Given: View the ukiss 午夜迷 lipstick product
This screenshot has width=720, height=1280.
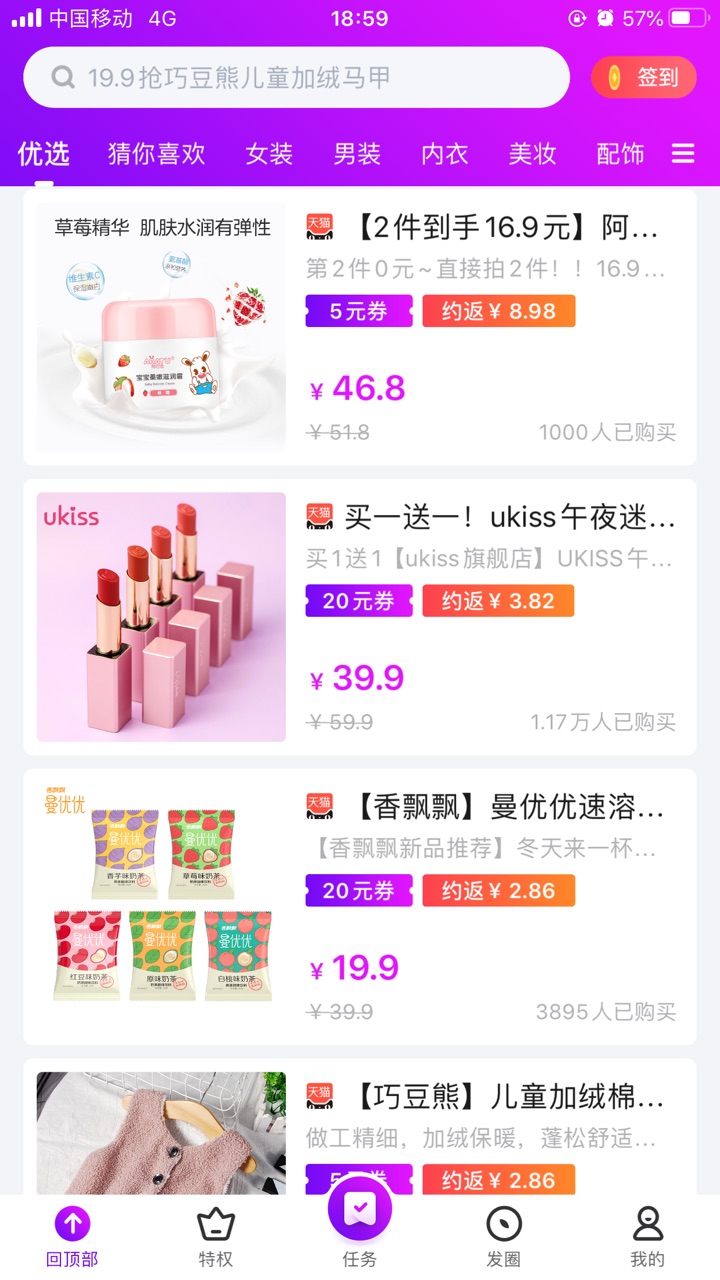Looking at the screenshot, I should pyautogui.click(x=360, y=617).
